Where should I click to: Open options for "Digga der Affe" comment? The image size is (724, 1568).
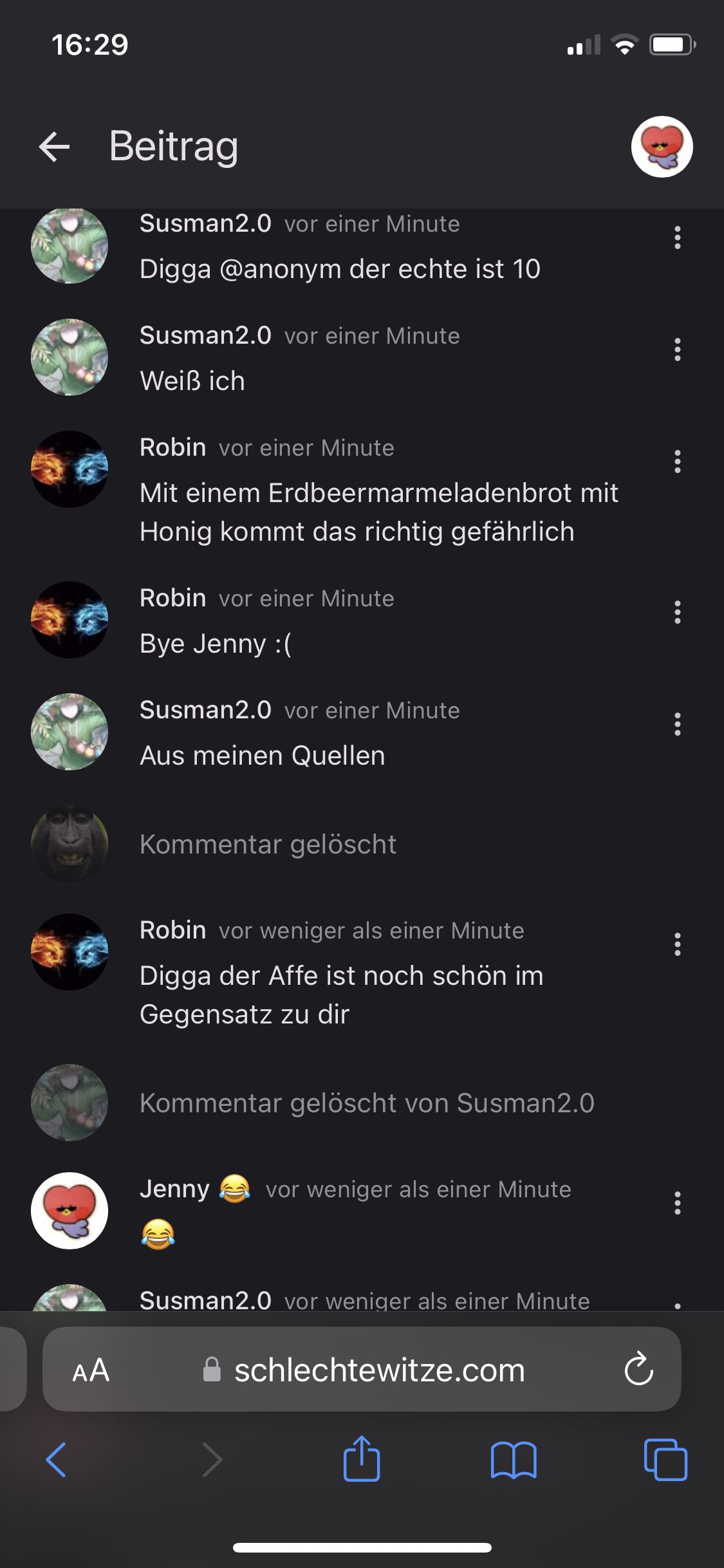click(677, 945)
